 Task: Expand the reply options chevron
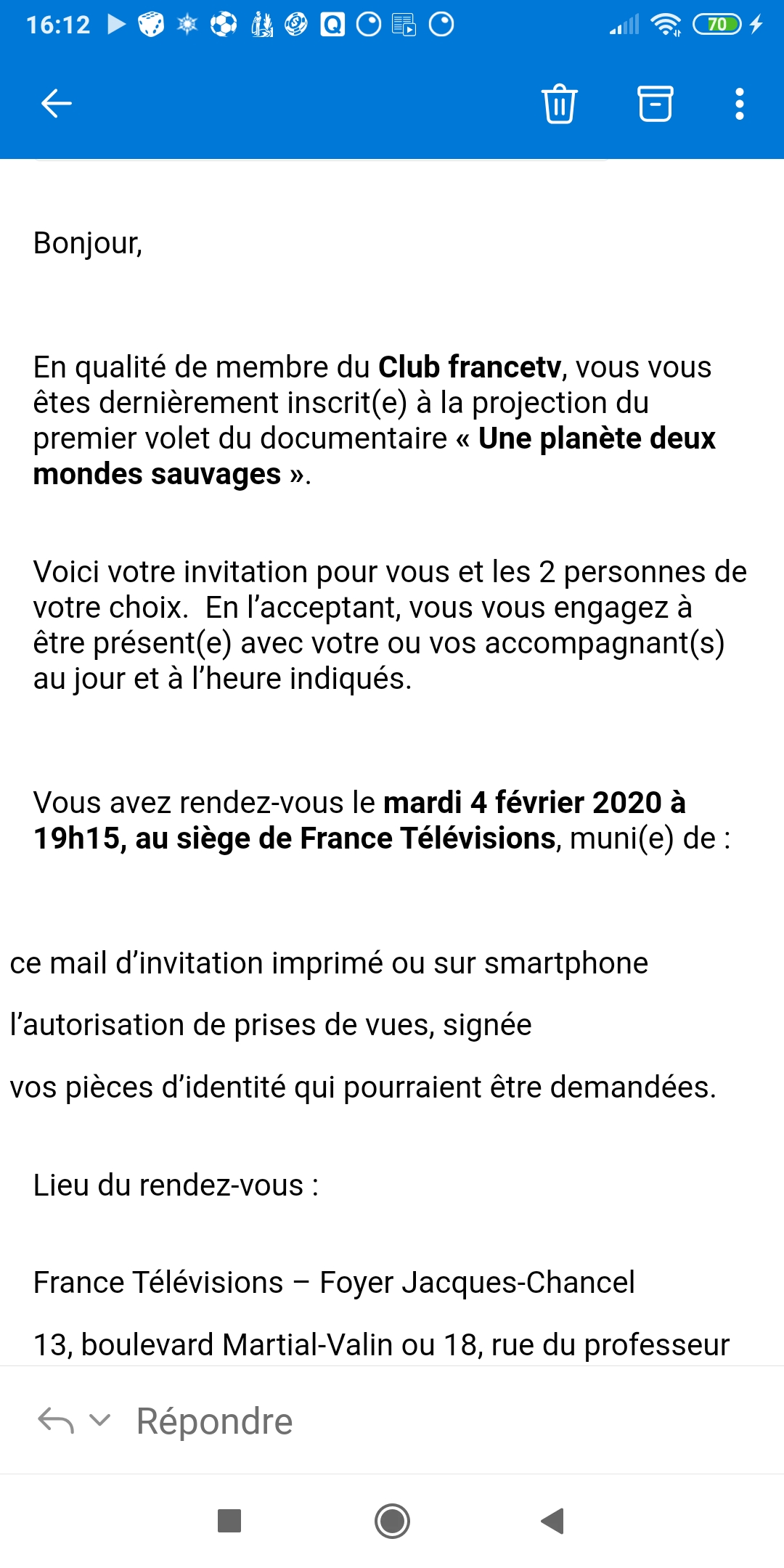pos(99,1420)
